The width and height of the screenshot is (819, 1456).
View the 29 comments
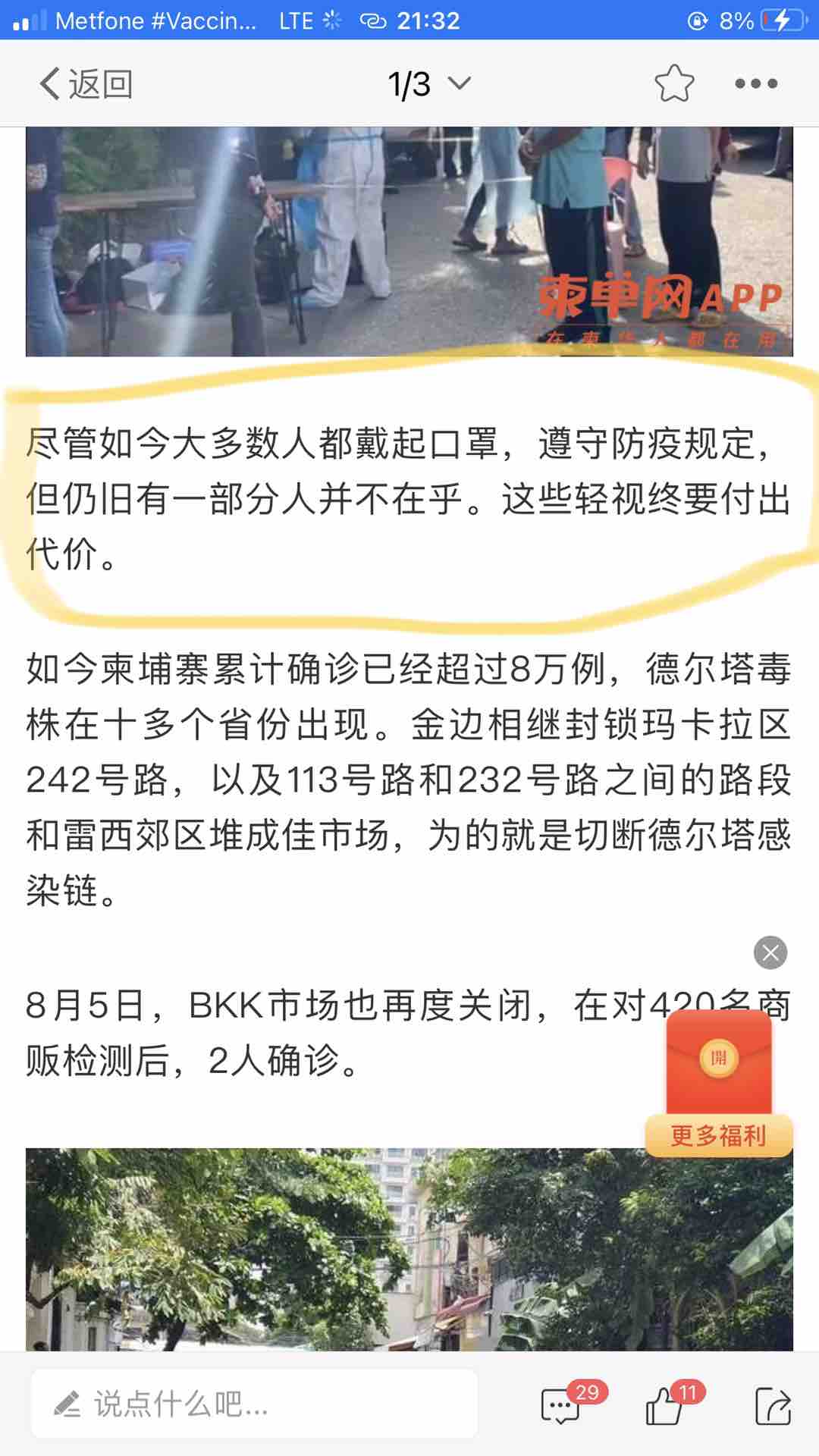pos(562,1405)
